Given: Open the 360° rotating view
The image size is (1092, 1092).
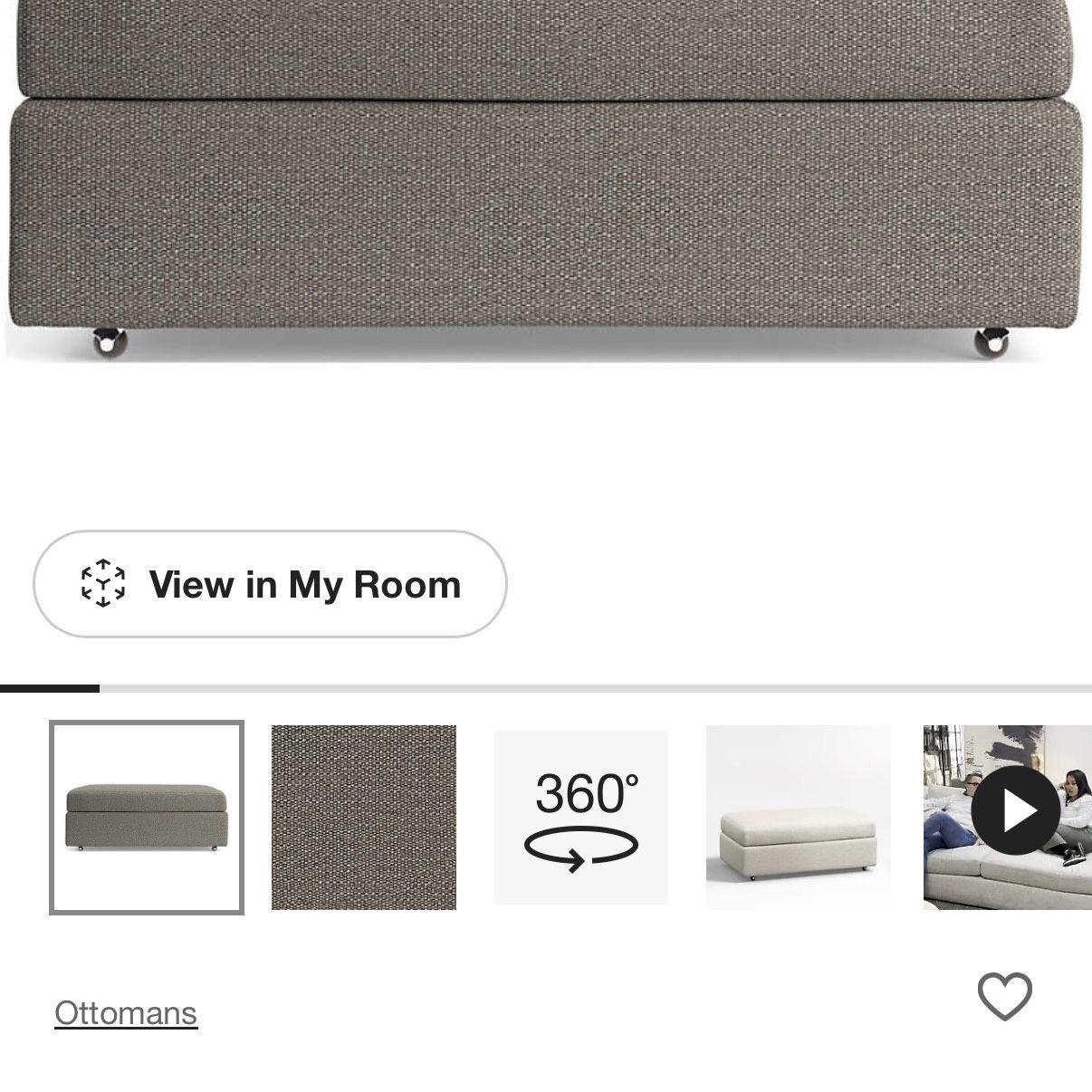Looking at the screenshot, I should 581,817.
